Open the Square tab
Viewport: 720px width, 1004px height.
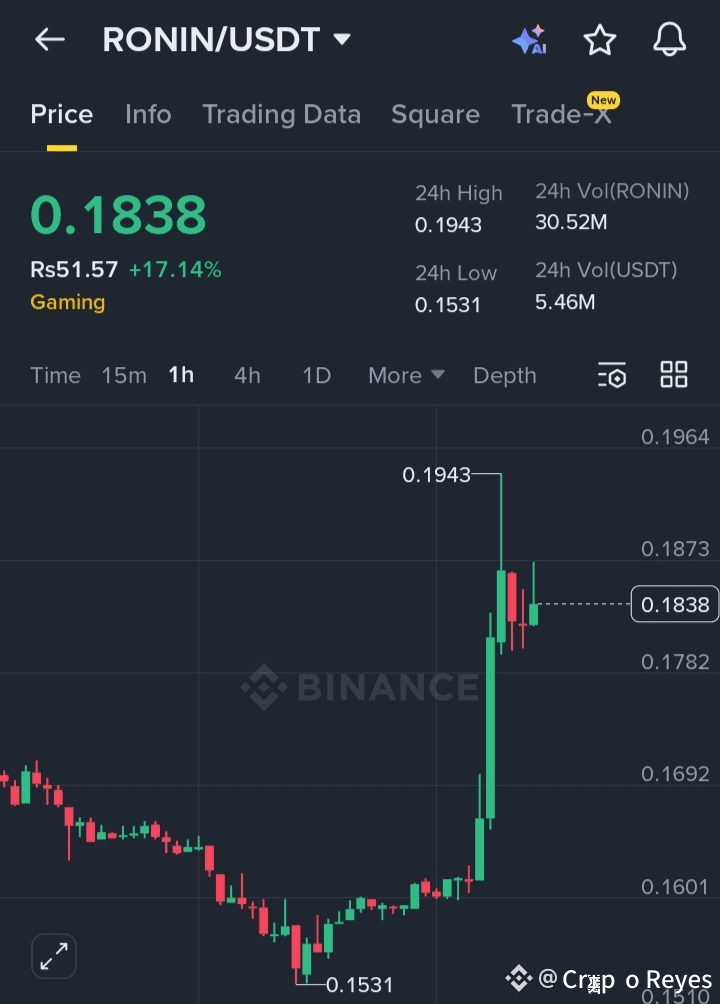[435, 115]
